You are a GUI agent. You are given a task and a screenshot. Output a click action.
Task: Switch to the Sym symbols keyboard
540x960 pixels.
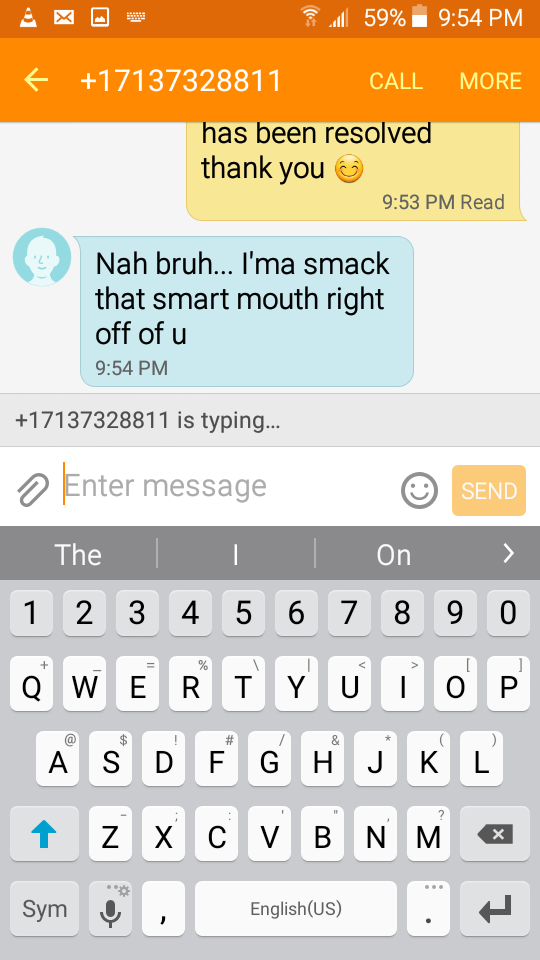[x=44, y=908]
